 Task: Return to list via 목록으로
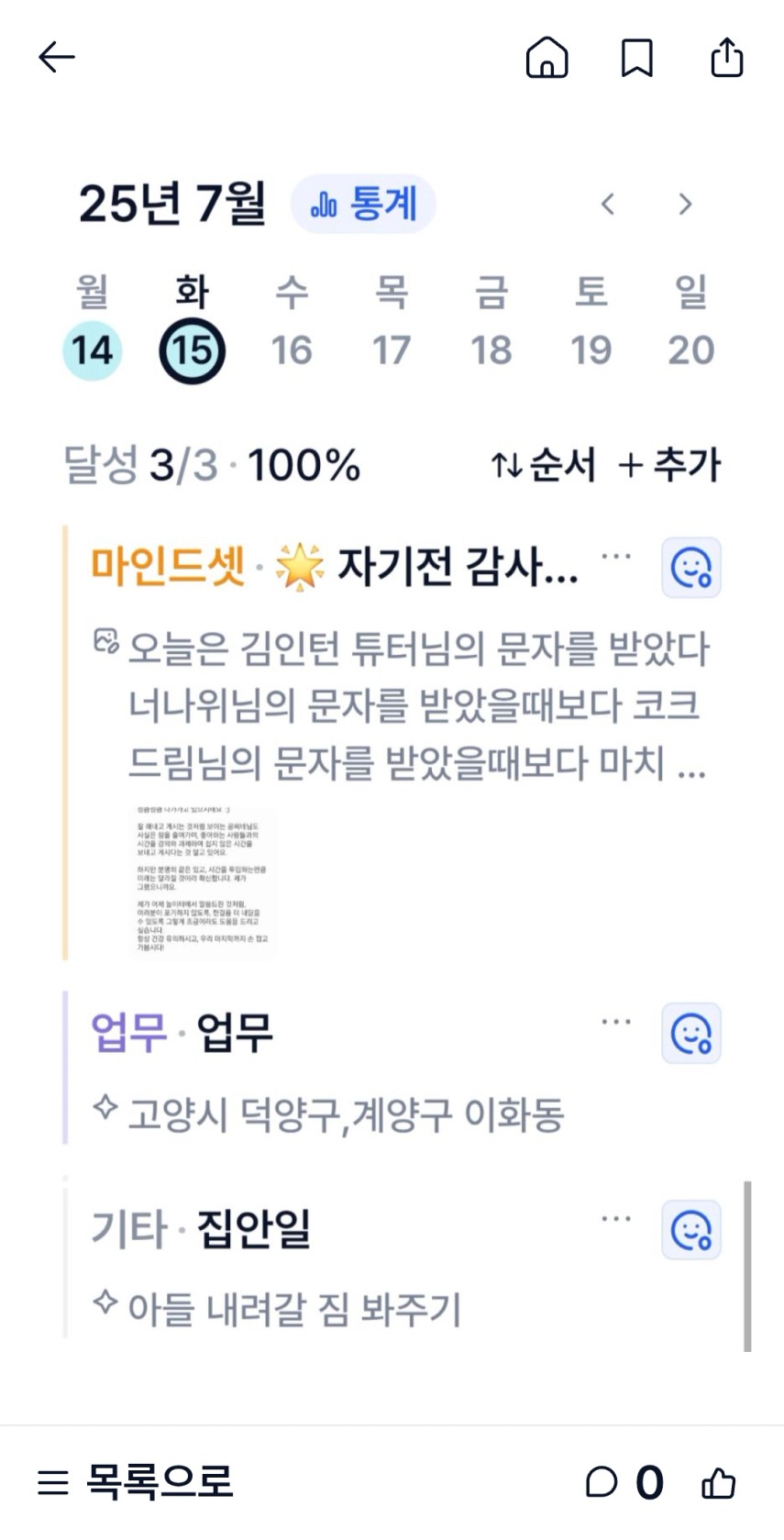136,1481
